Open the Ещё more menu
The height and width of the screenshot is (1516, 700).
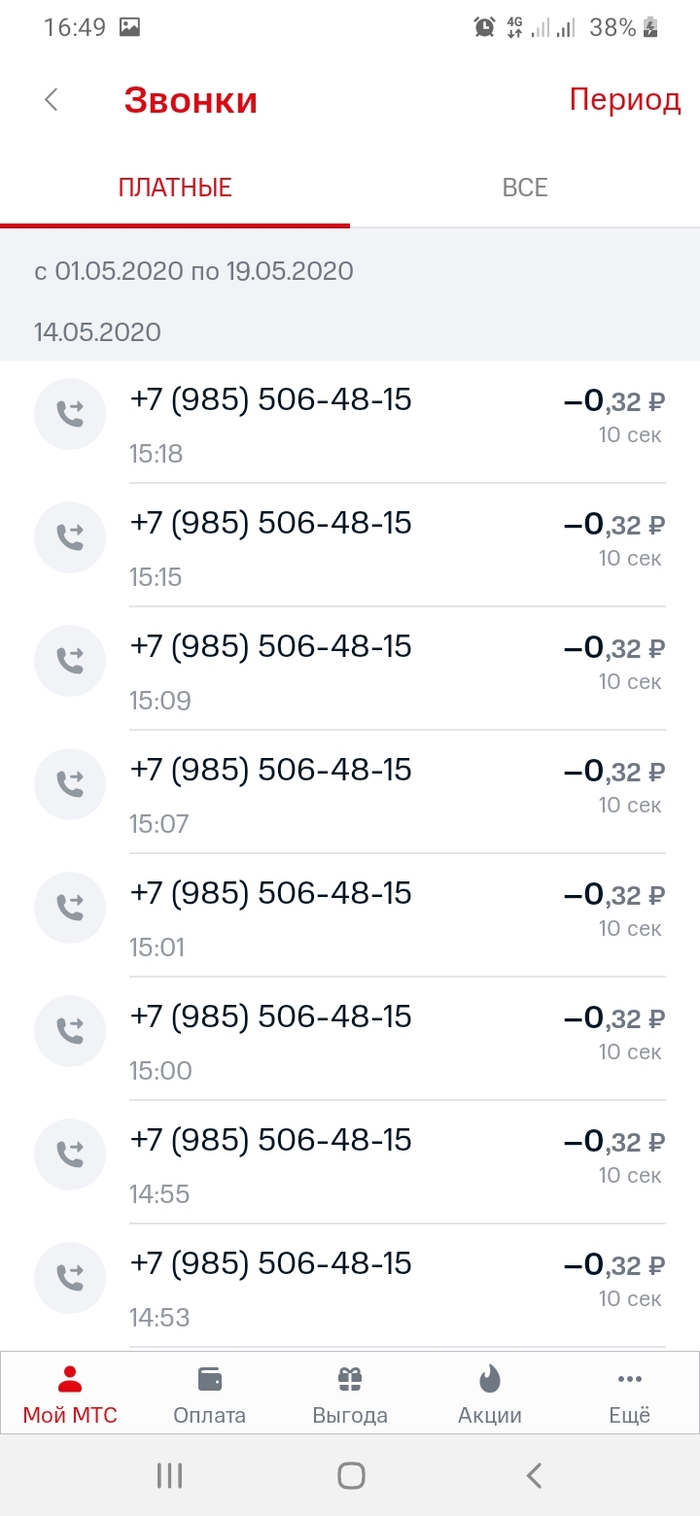coord(630,1394)
